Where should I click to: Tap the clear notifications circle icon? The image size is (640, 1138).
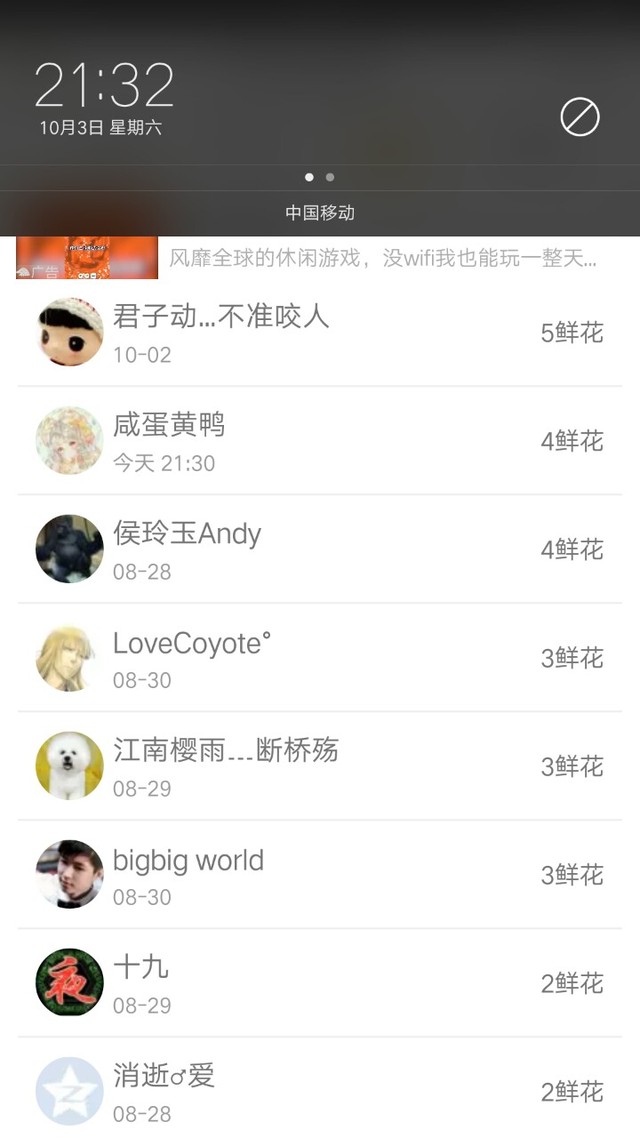[579, 118]
